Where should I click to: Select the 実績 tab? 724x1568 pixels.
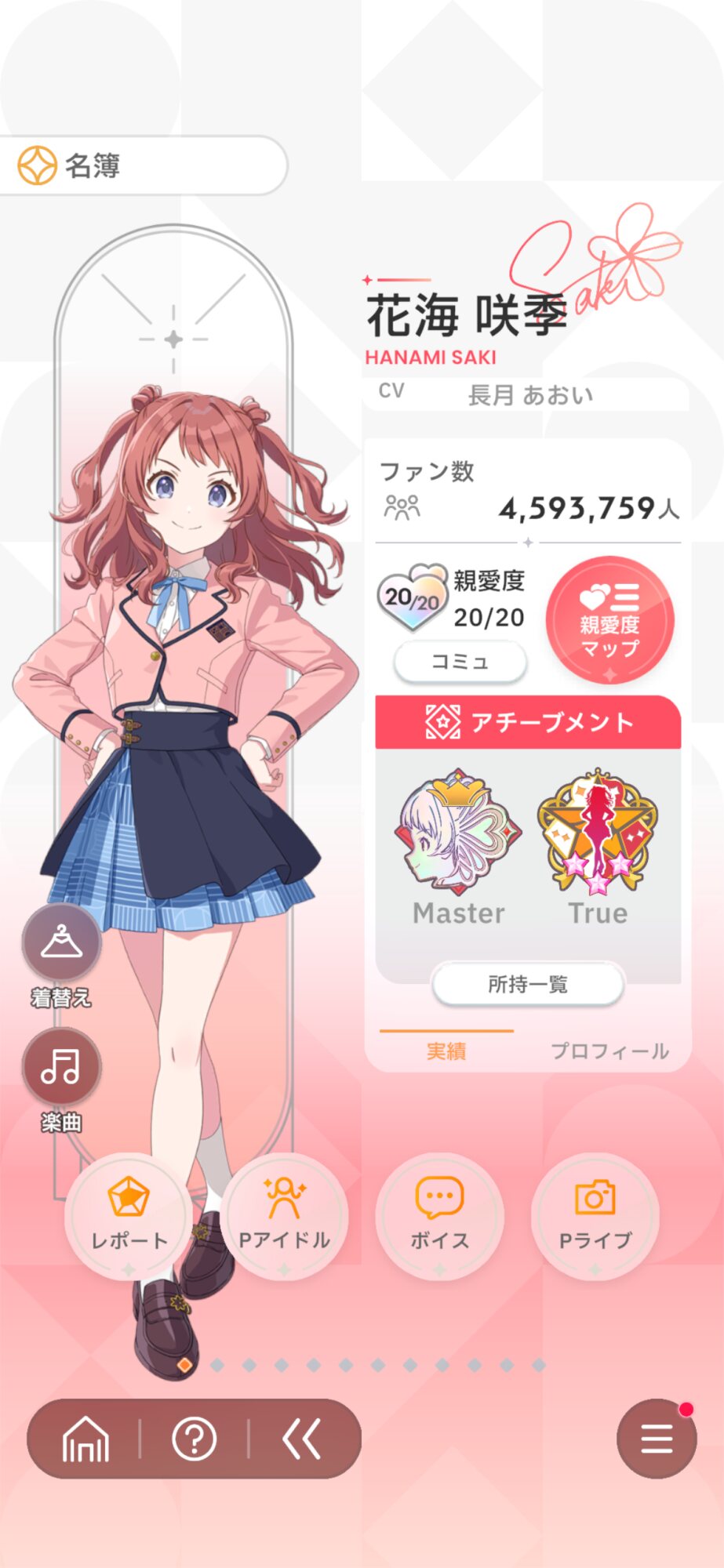[446, 1051]
